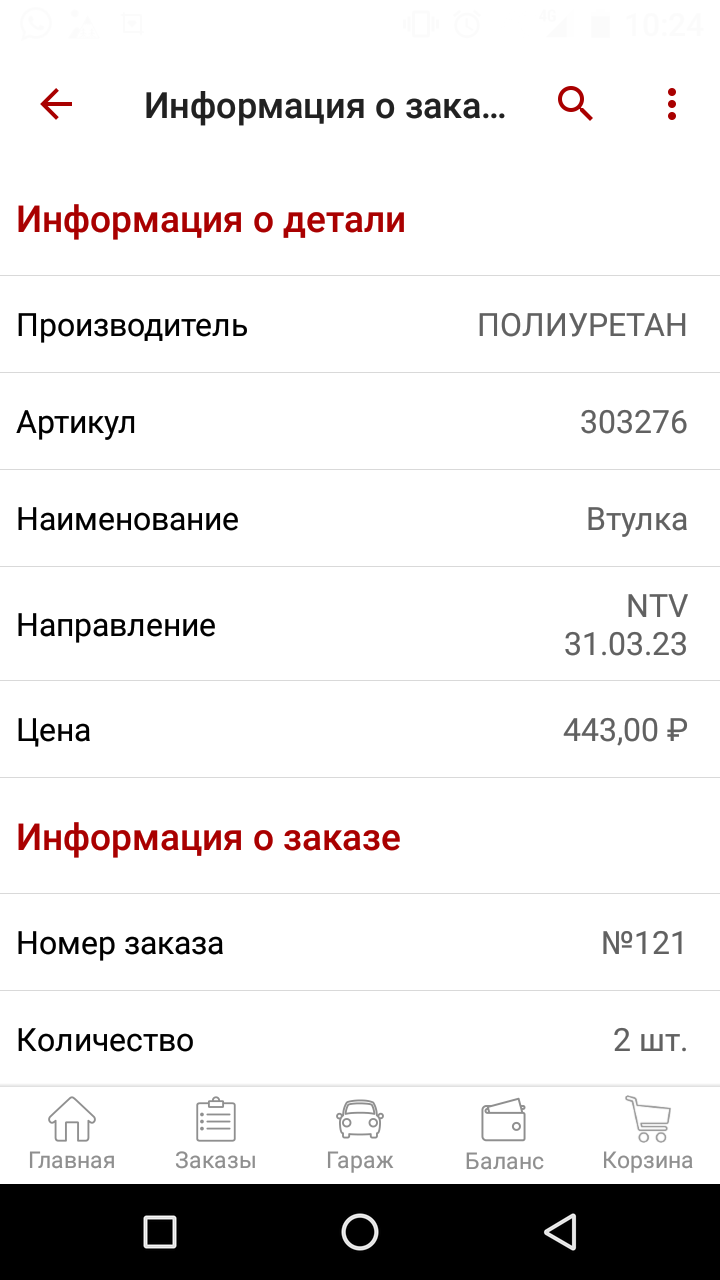The width and height of the screenshot is (720, 1280).
Task: Switch to the Гараж tab
Action: pos(360,1134)
